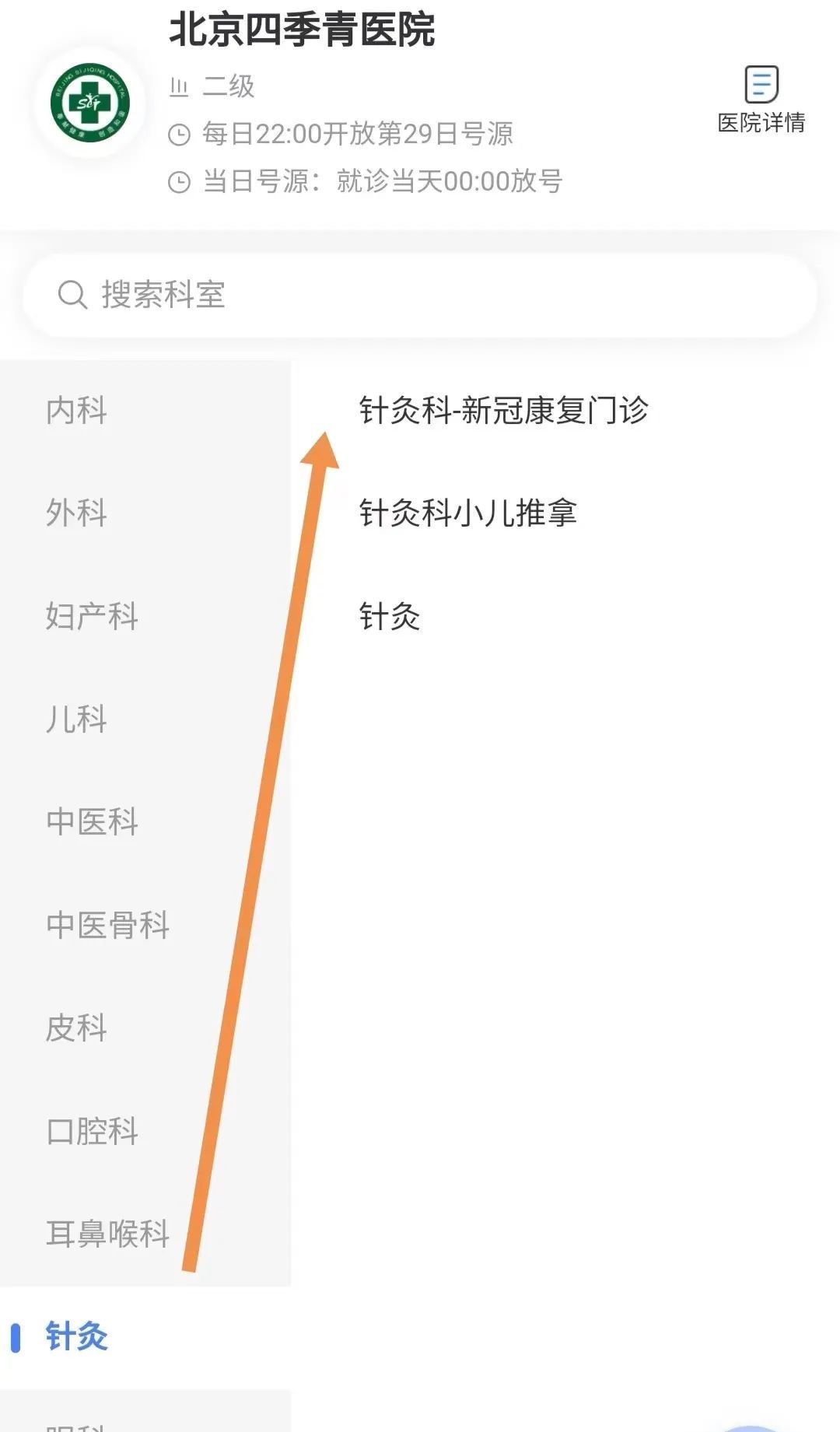Choose 儿科 in department list
840x1432 pixels.
click(77, 719)
